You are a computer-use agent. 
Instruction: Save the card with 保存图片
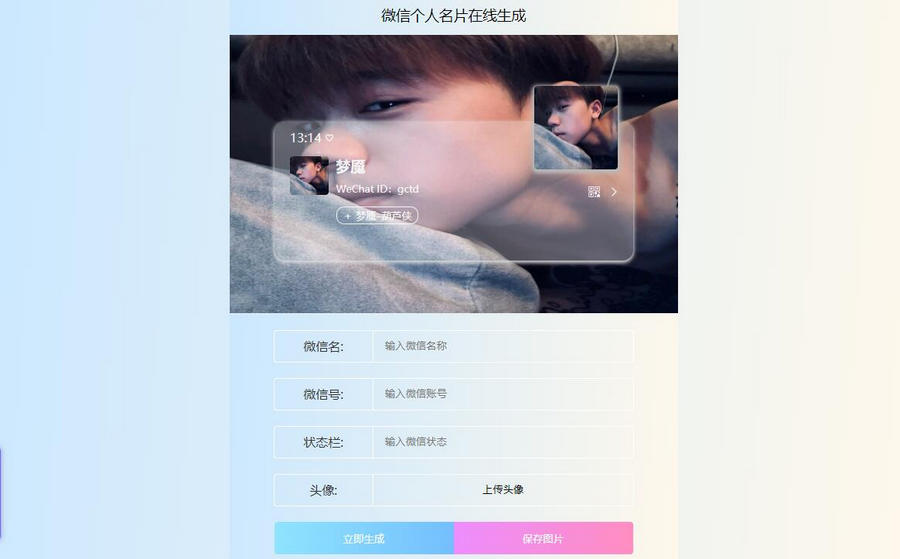point(543,538)
